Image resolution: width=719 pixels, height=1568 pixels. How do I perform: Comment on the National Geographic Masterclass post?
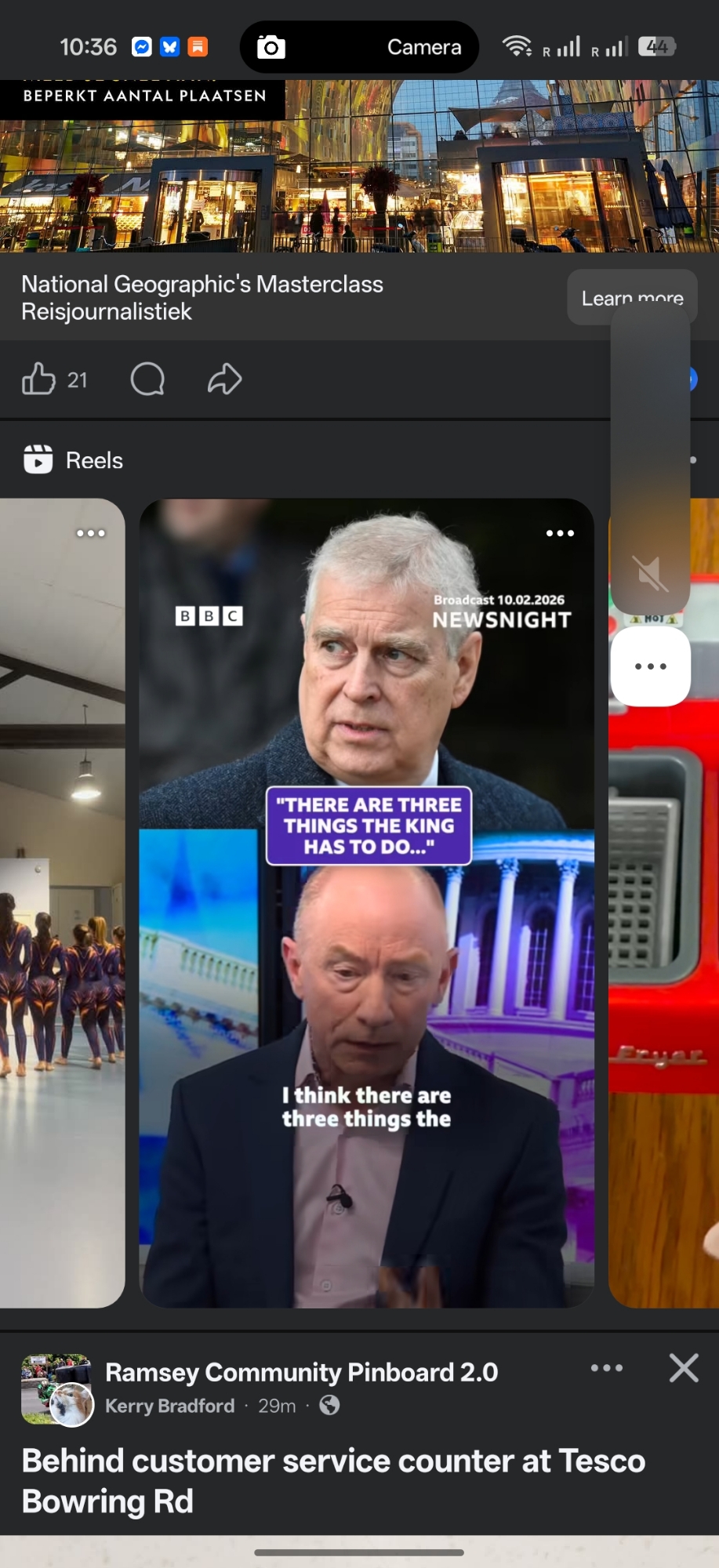(x=147, y=380)
